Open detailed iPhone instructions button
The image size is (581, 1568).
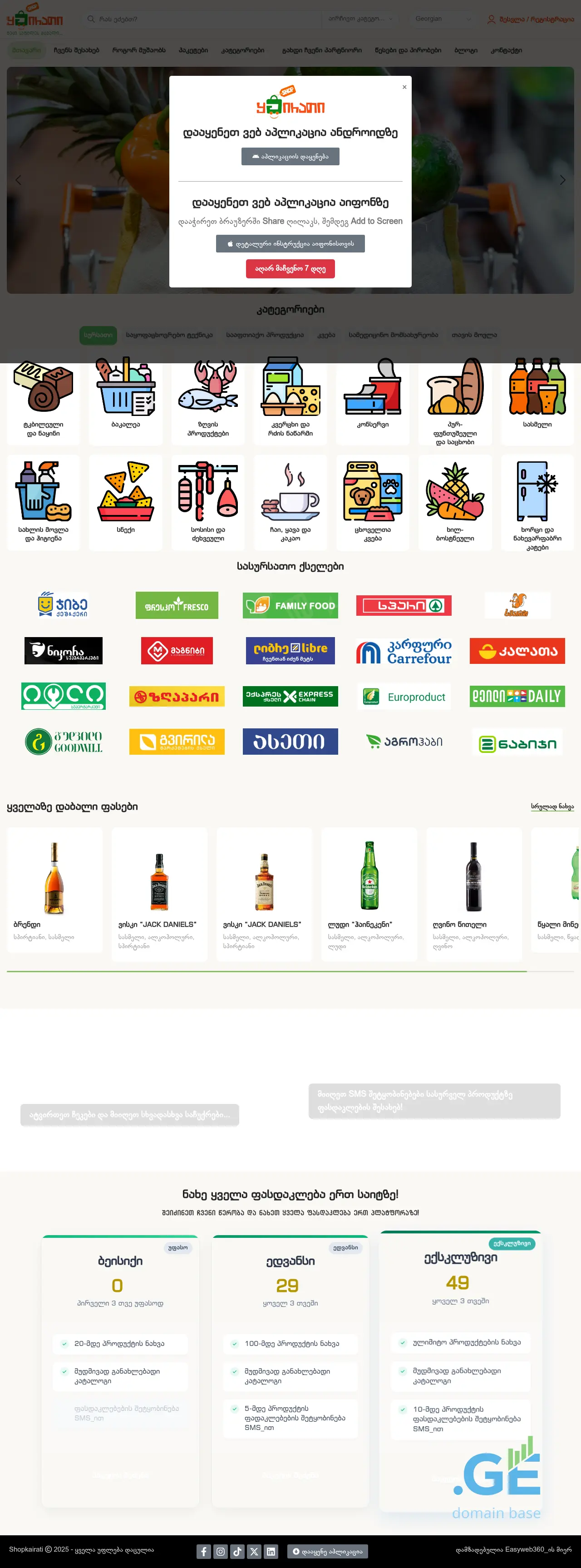(x=290, y=243)
